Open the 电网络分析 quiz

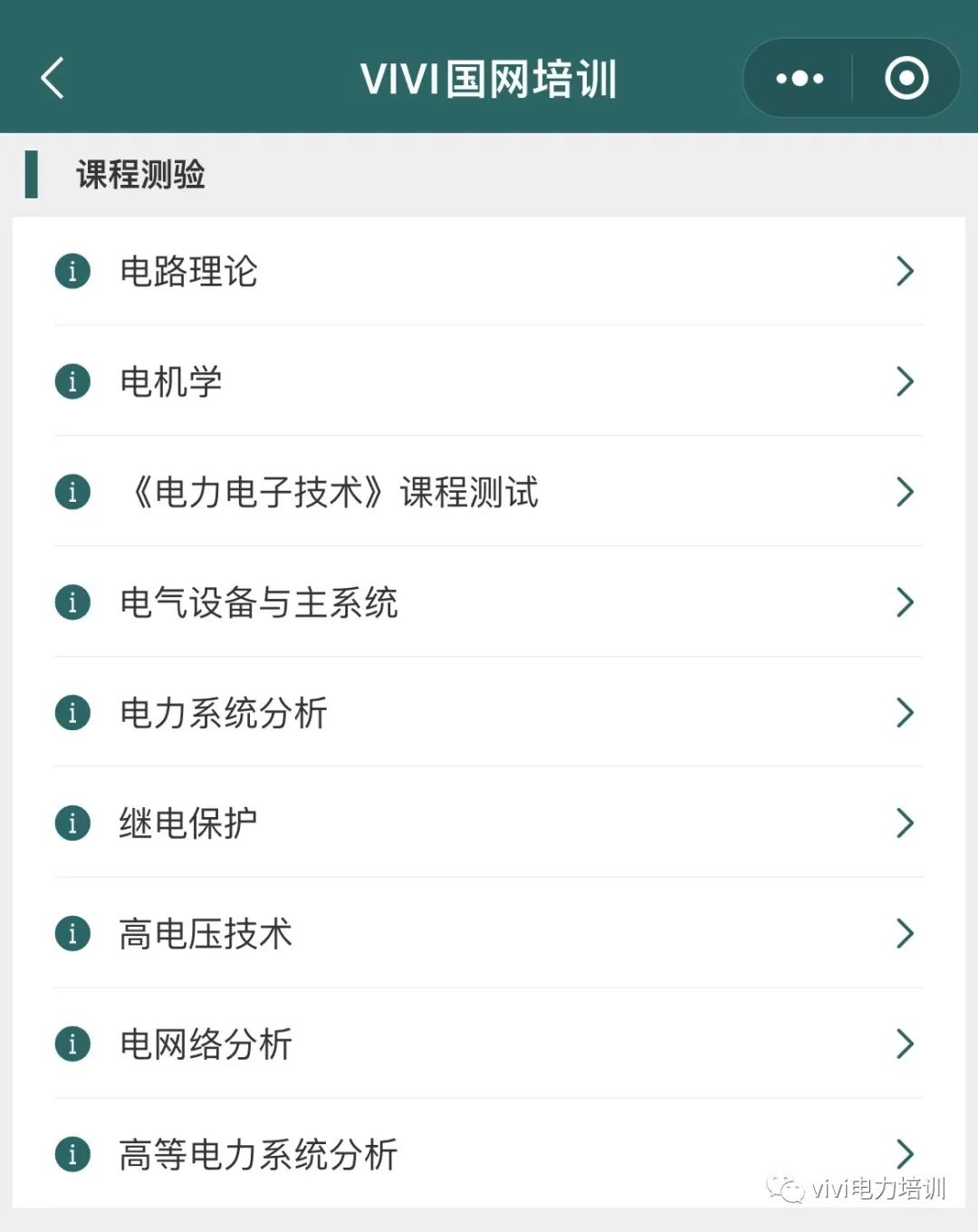pos(489,1044)
